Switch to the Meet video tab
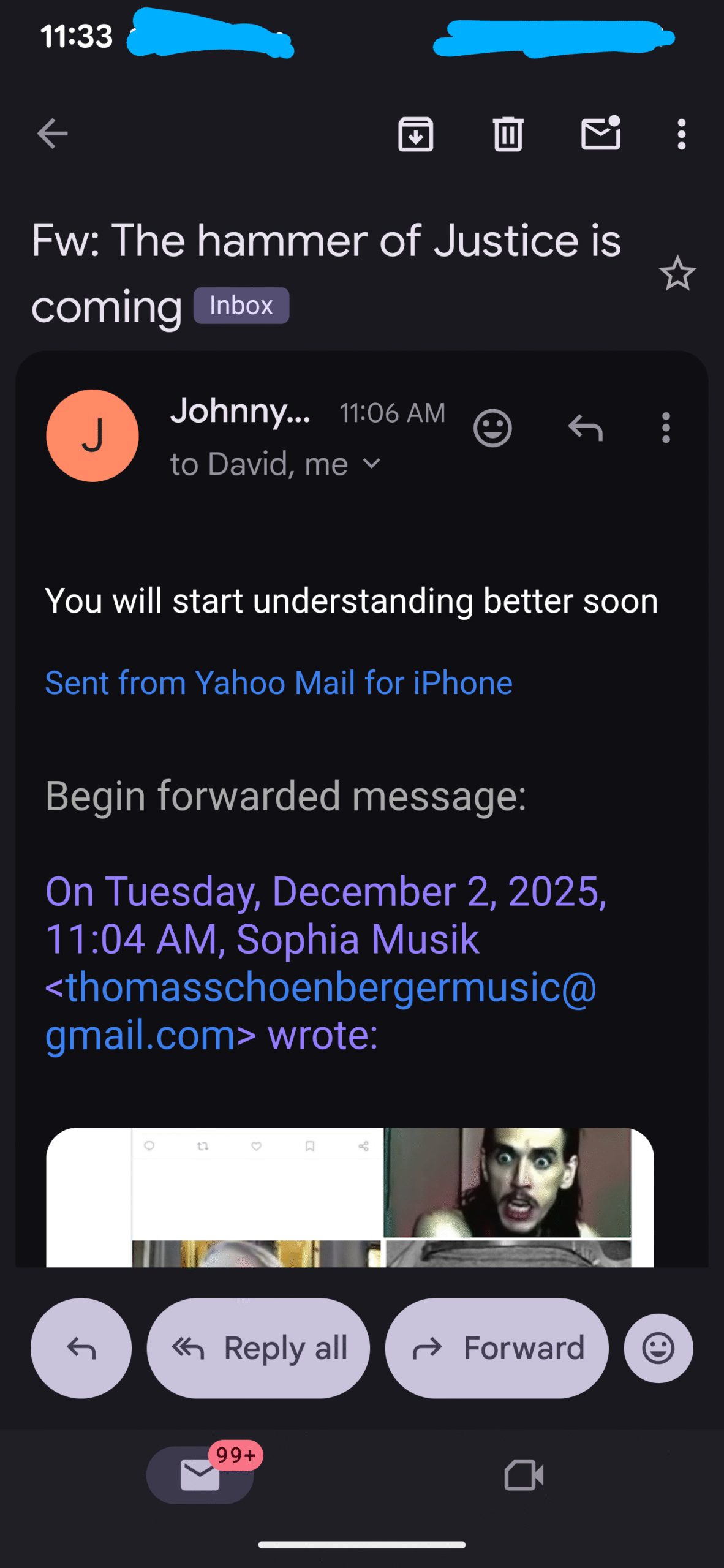The image size is (724, 1568). click(524, 1475)
